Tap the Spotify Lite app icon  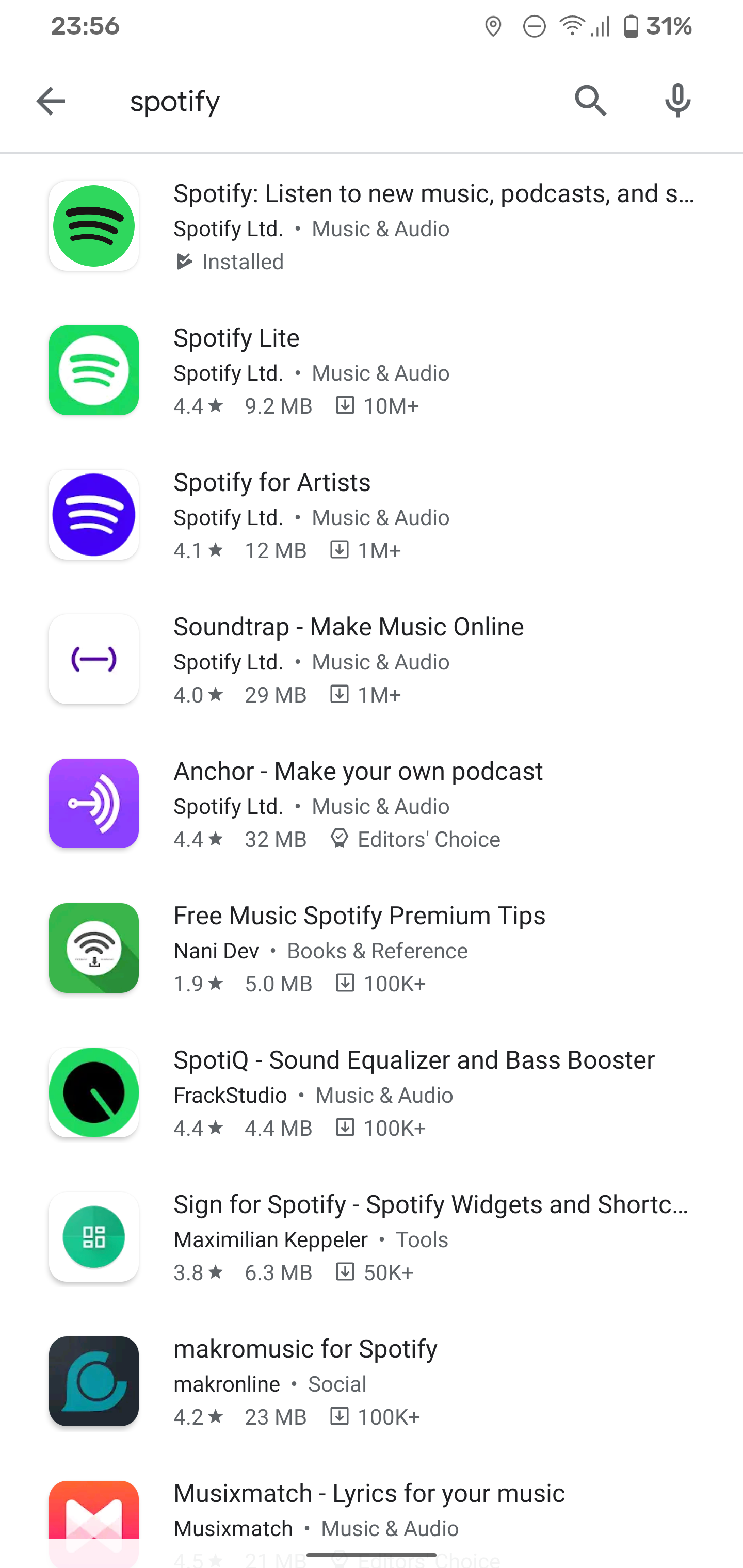tap(93, 370)
